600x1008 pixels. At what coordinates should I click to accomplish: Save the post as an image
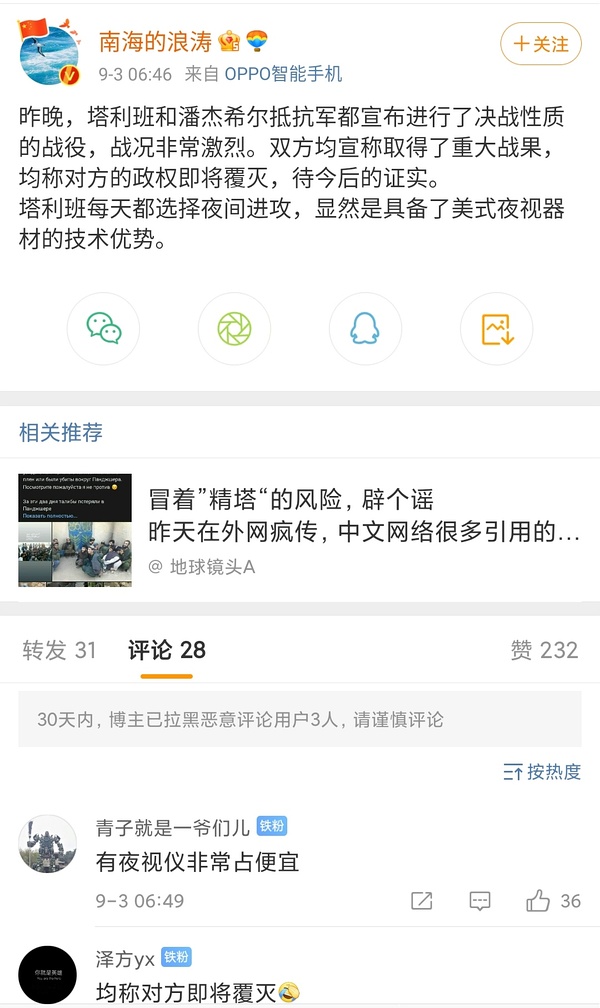(x=496, y=329)
